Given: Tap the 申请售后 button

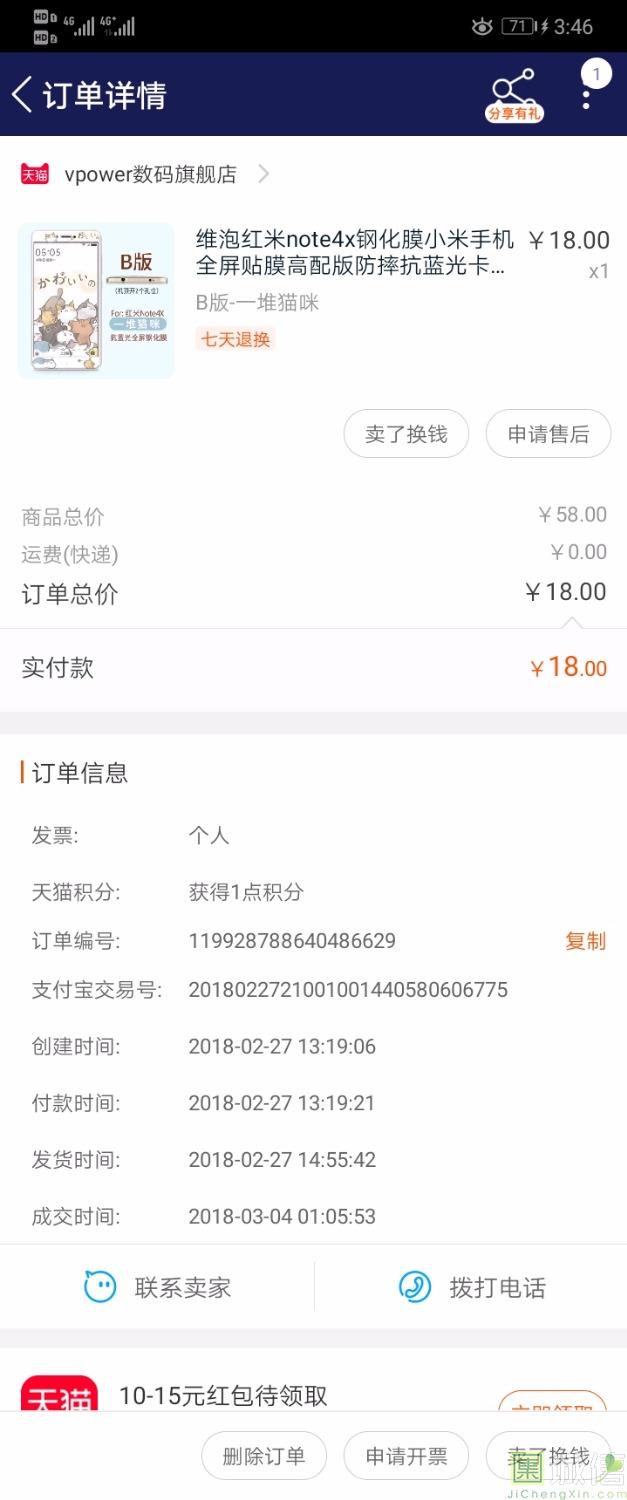Looking at the screenshot, I should (x=548, y=434).
